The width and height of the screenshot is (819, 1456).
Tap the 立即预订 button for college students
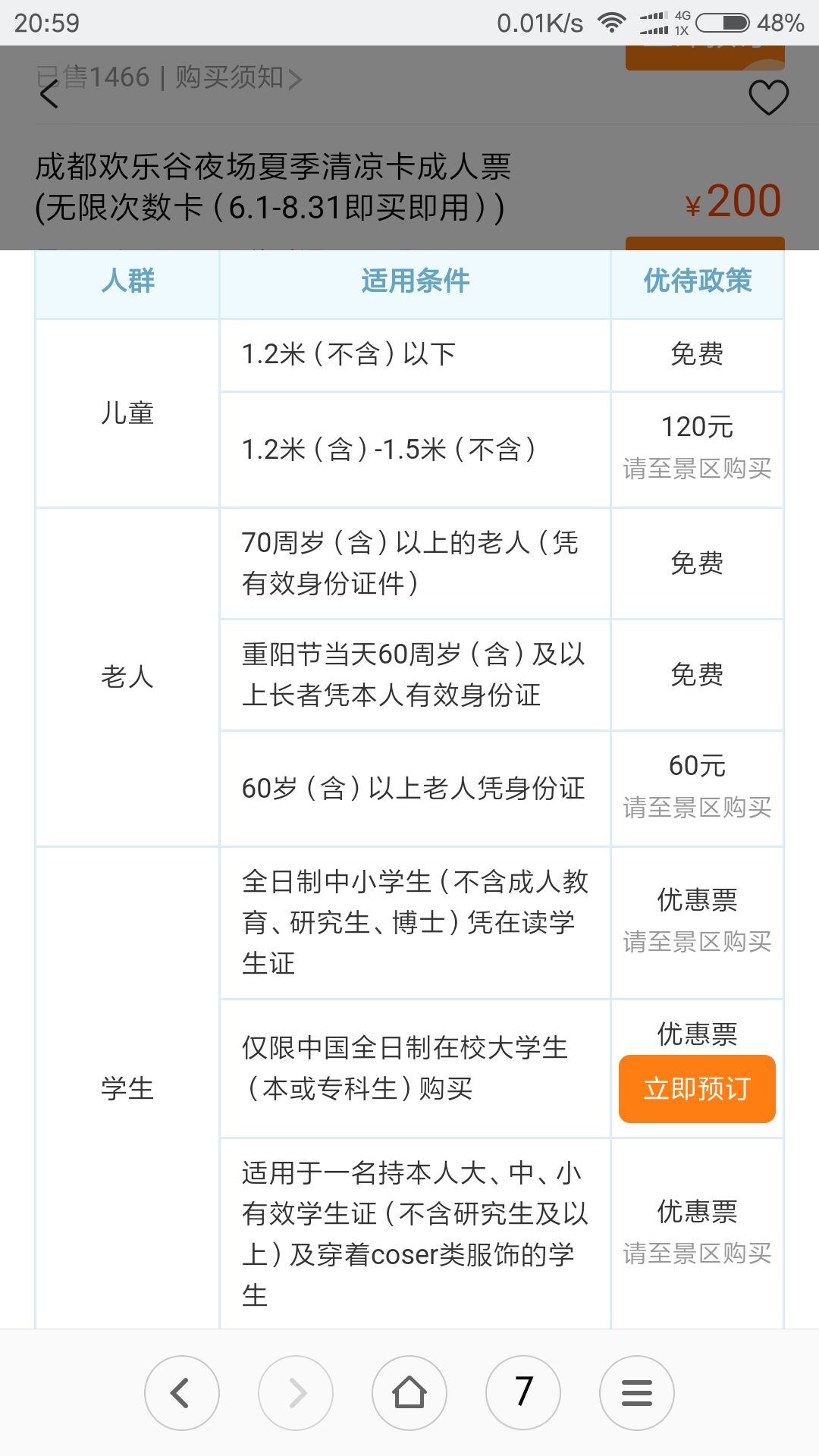click(697, 1088)
